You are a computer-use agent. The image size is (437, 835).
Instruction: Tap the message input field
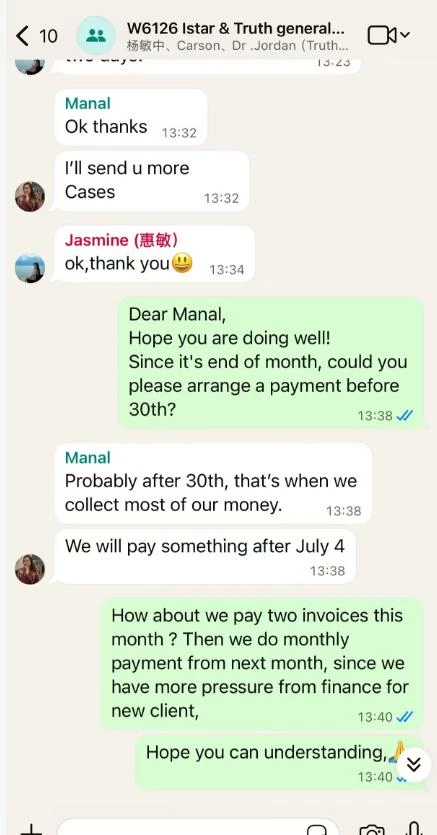tap(197, 828)
